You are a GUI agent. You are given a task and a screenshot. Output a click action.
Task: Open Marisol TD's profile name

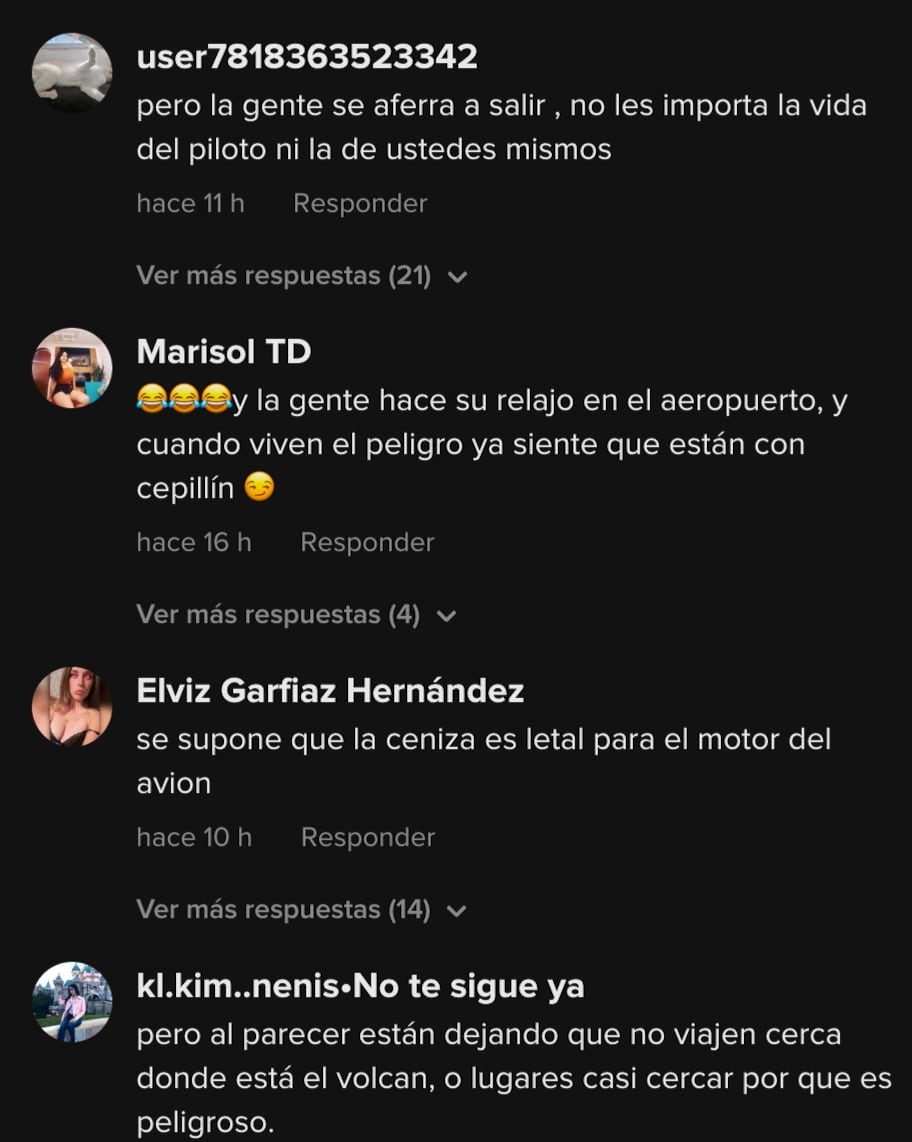(223, 352)
